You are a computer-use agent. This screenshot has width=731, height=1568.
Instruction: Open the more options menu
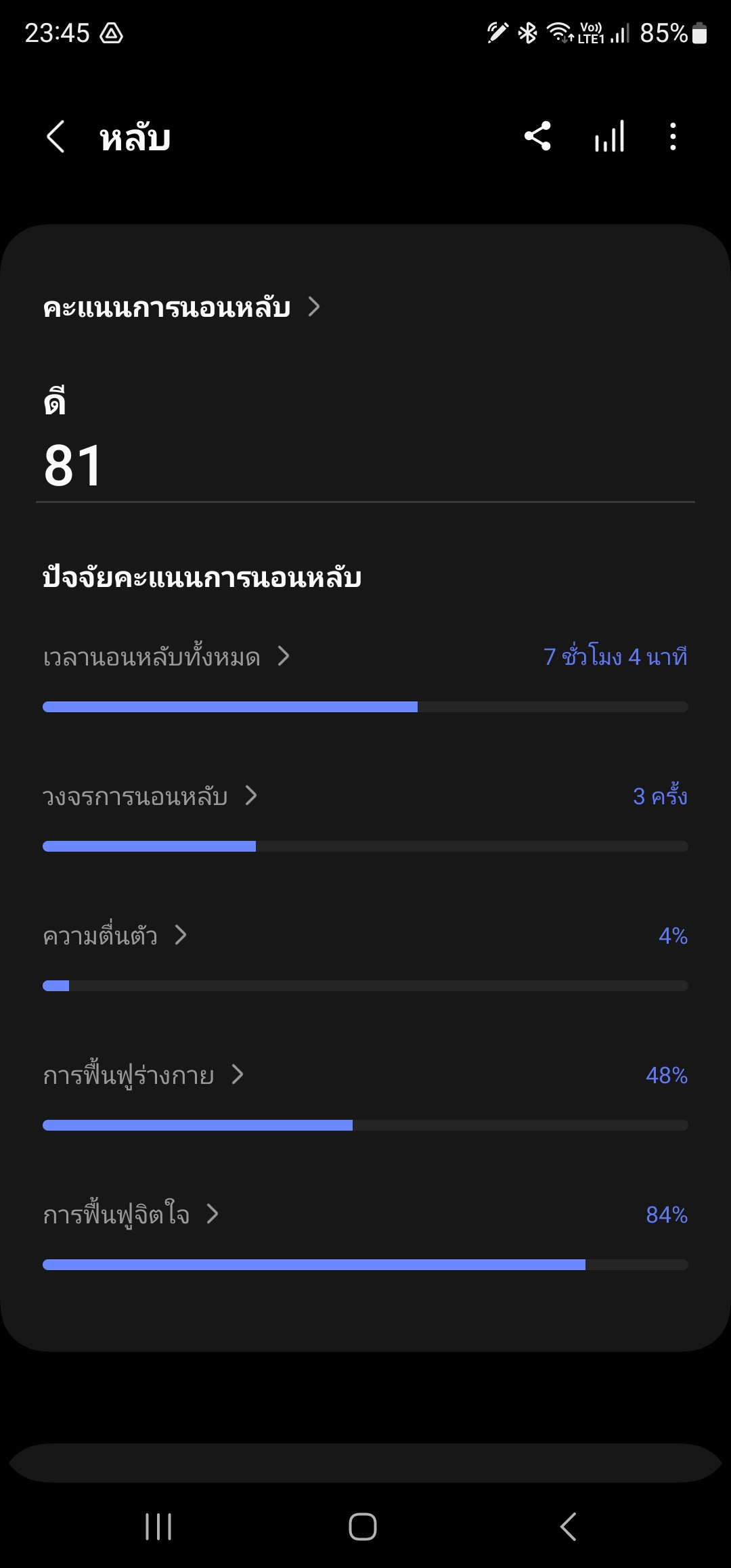coord(672,137)
